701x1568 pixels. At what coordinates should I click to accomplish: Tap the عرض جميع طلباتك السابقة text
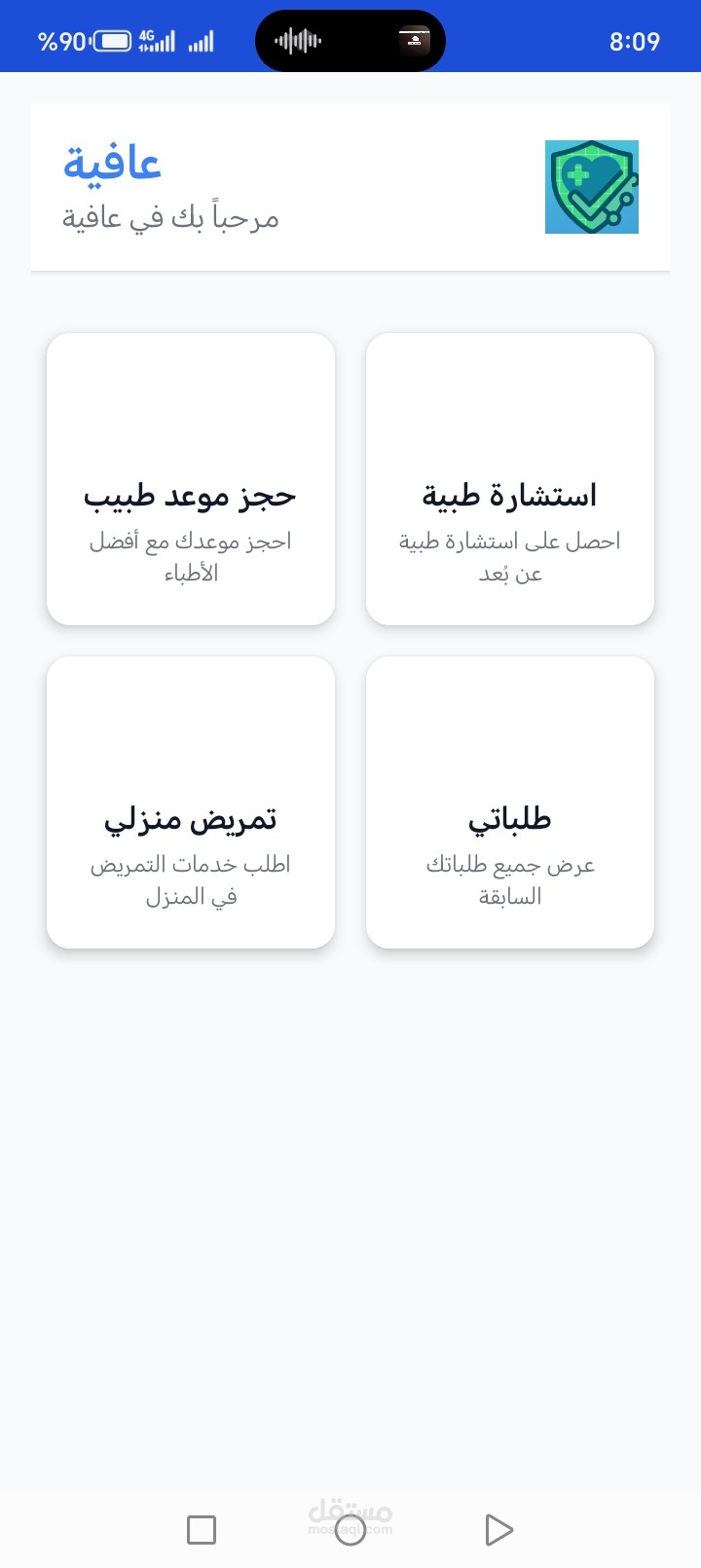510,879
